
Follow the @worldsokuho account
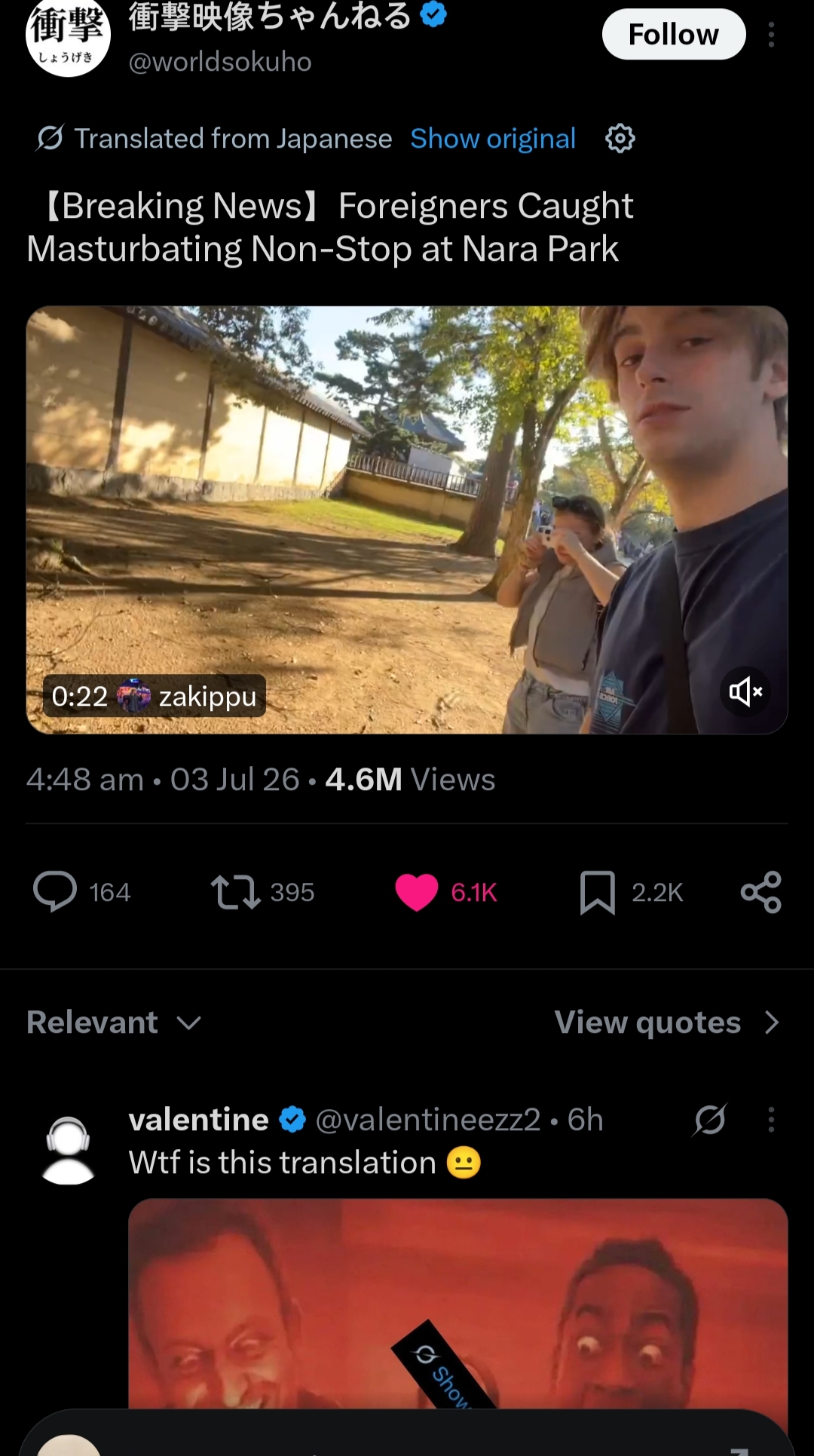click(673, 35)
